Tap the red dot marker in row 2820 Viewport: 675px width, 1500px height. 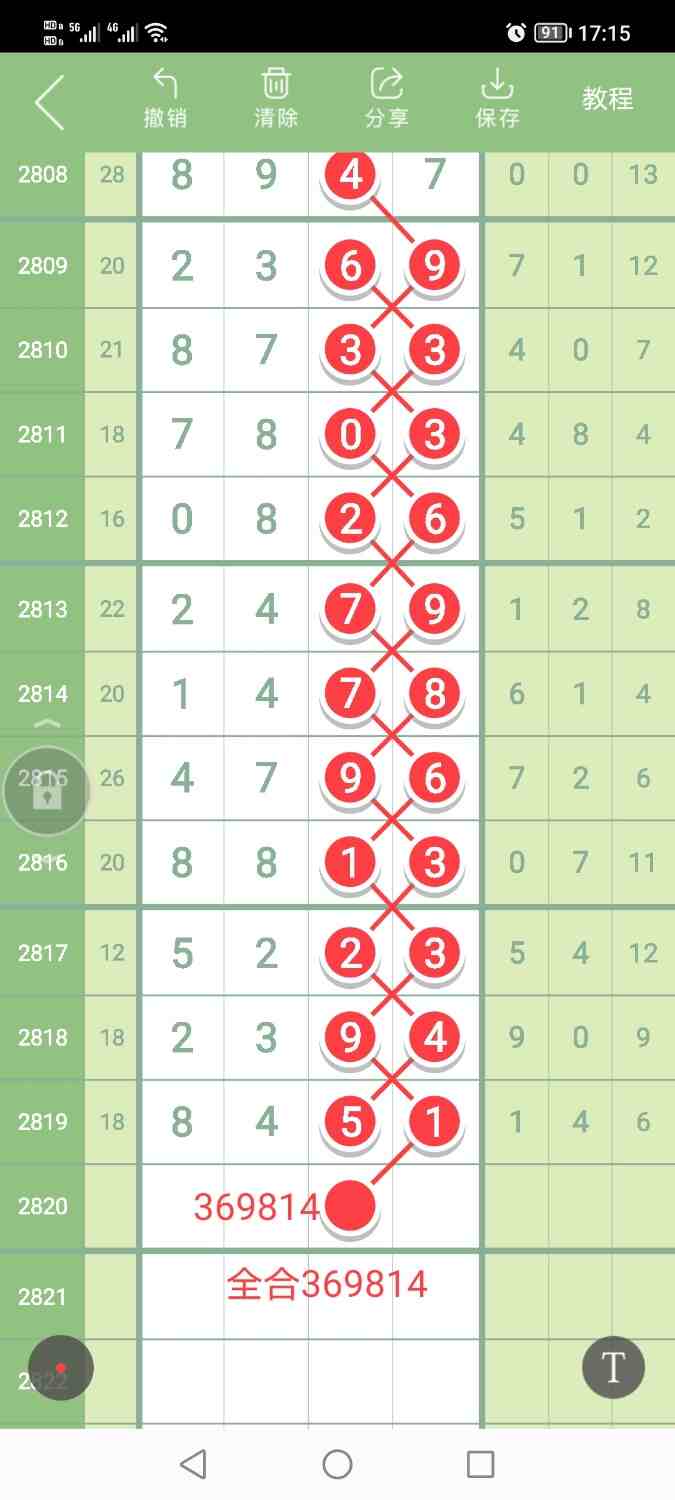click(x=351, y=1205)
